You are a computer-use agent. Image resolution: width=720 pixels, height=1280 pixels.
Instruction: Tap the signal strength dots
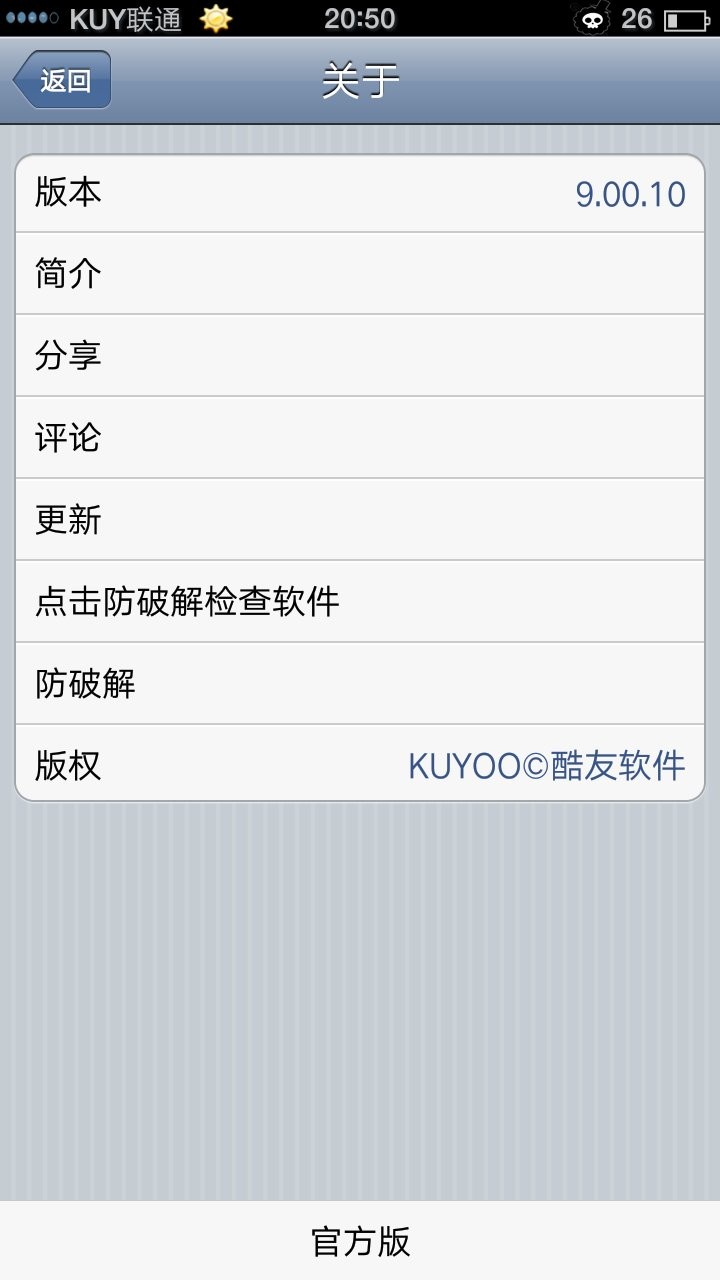tap(33, 16)
